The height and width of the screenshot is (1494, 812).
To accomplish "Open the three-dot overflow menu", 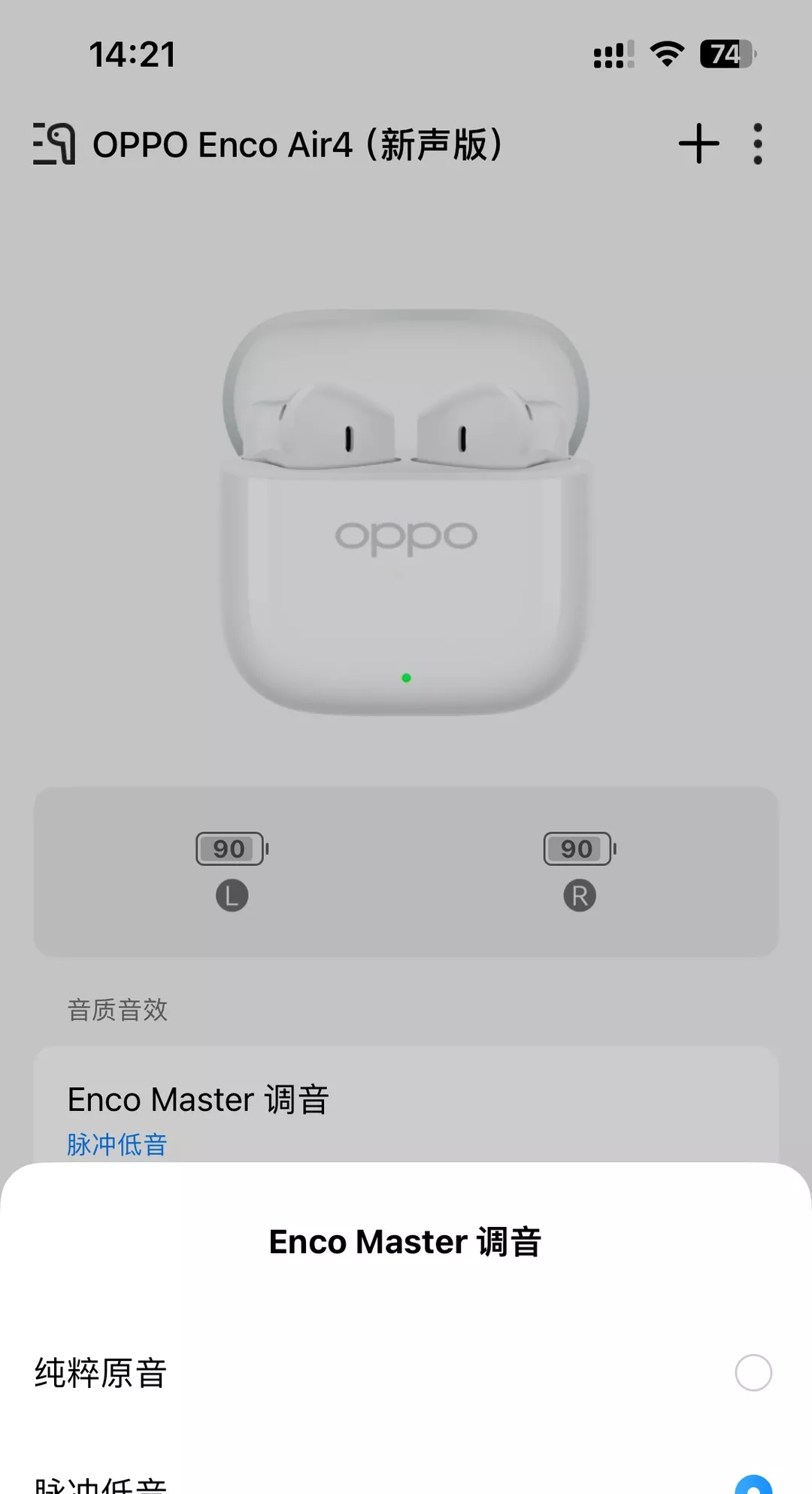I will pyautogui.click(x=757, y=144).
